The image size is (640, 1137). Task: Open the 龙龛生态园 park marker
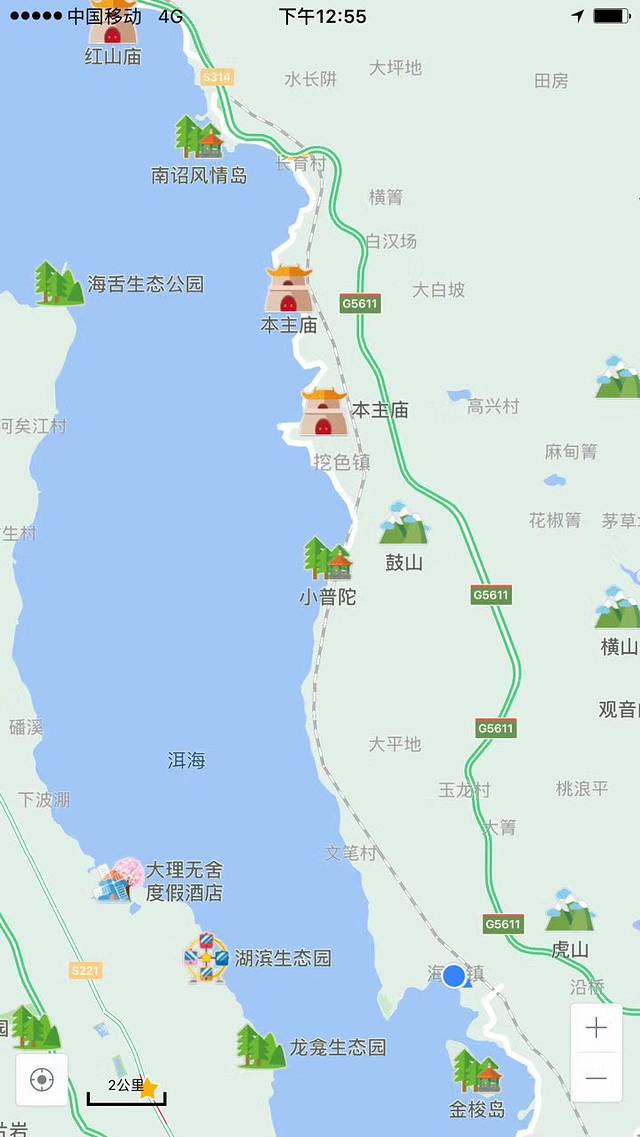point(261,1046)
